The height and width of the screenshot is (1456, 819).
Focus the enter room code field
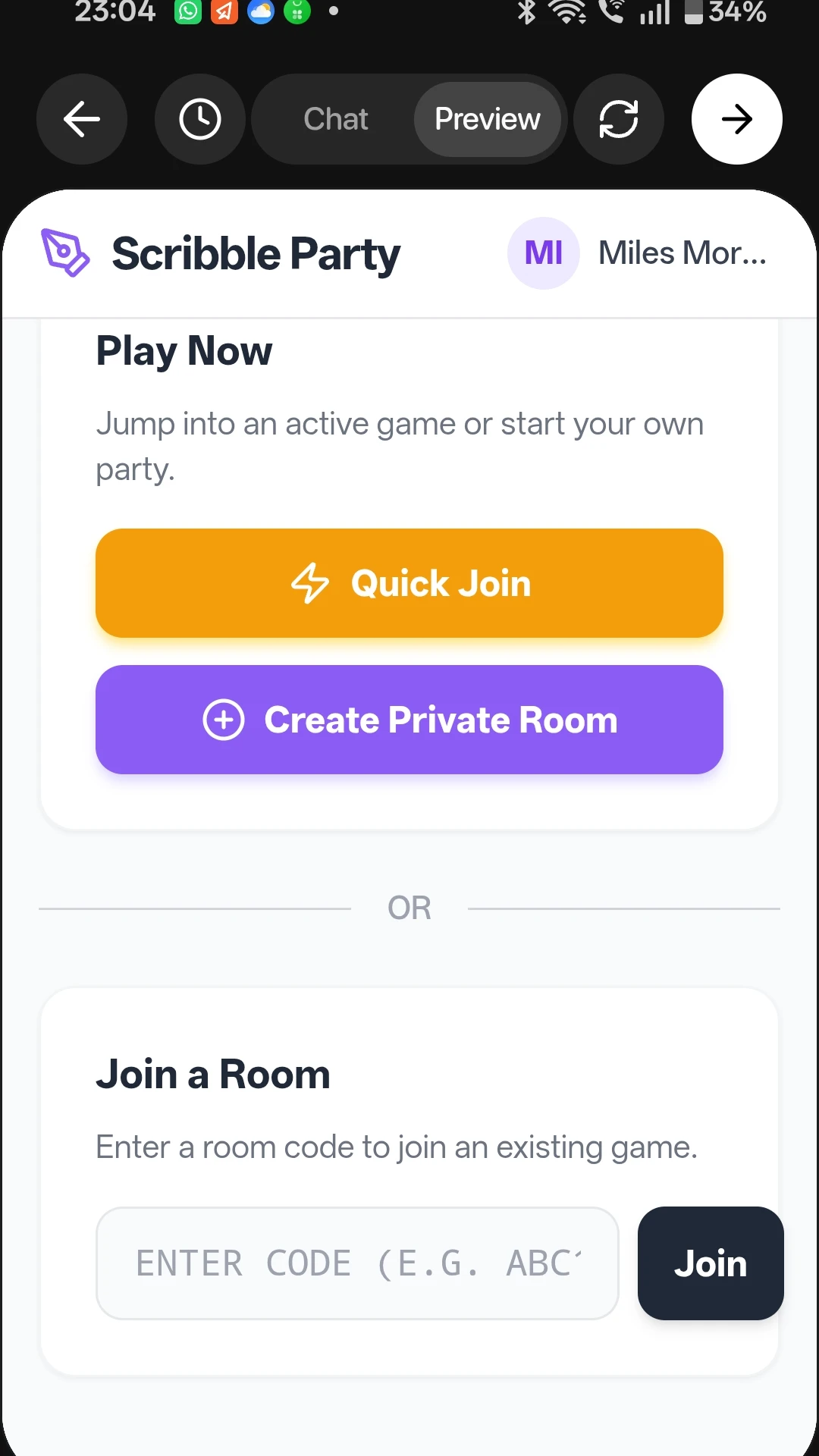357,1263
